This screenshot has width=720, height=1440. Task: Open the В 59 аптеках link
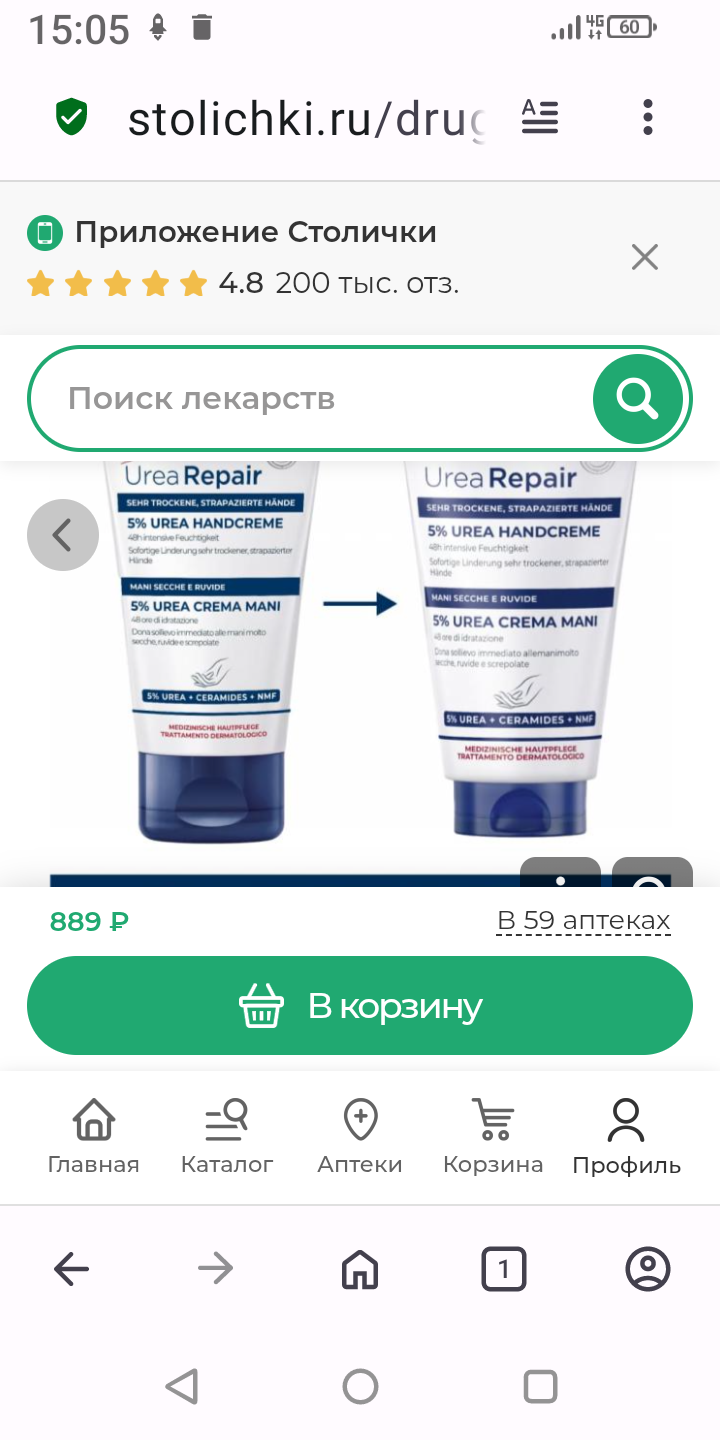click(583, 921)
